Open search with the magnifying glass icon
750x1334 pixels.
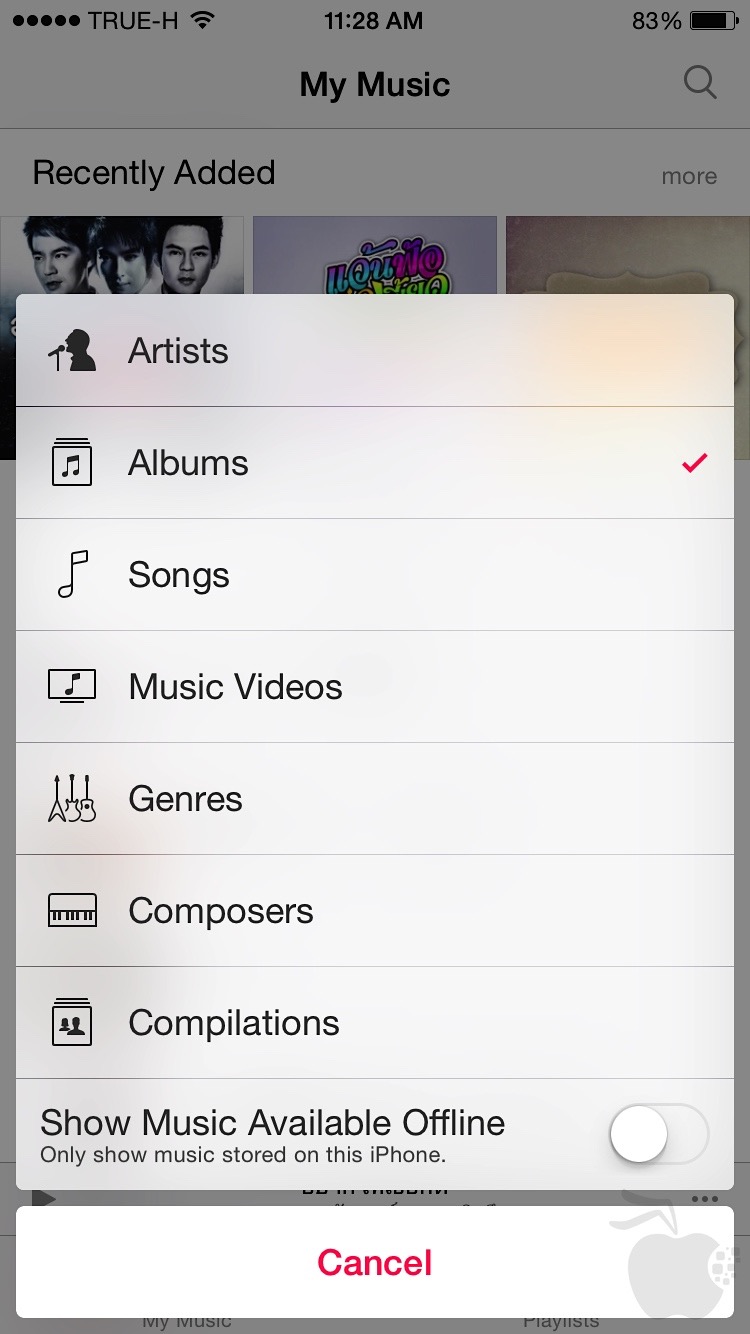pyautogui.click(x=700, y=84)
